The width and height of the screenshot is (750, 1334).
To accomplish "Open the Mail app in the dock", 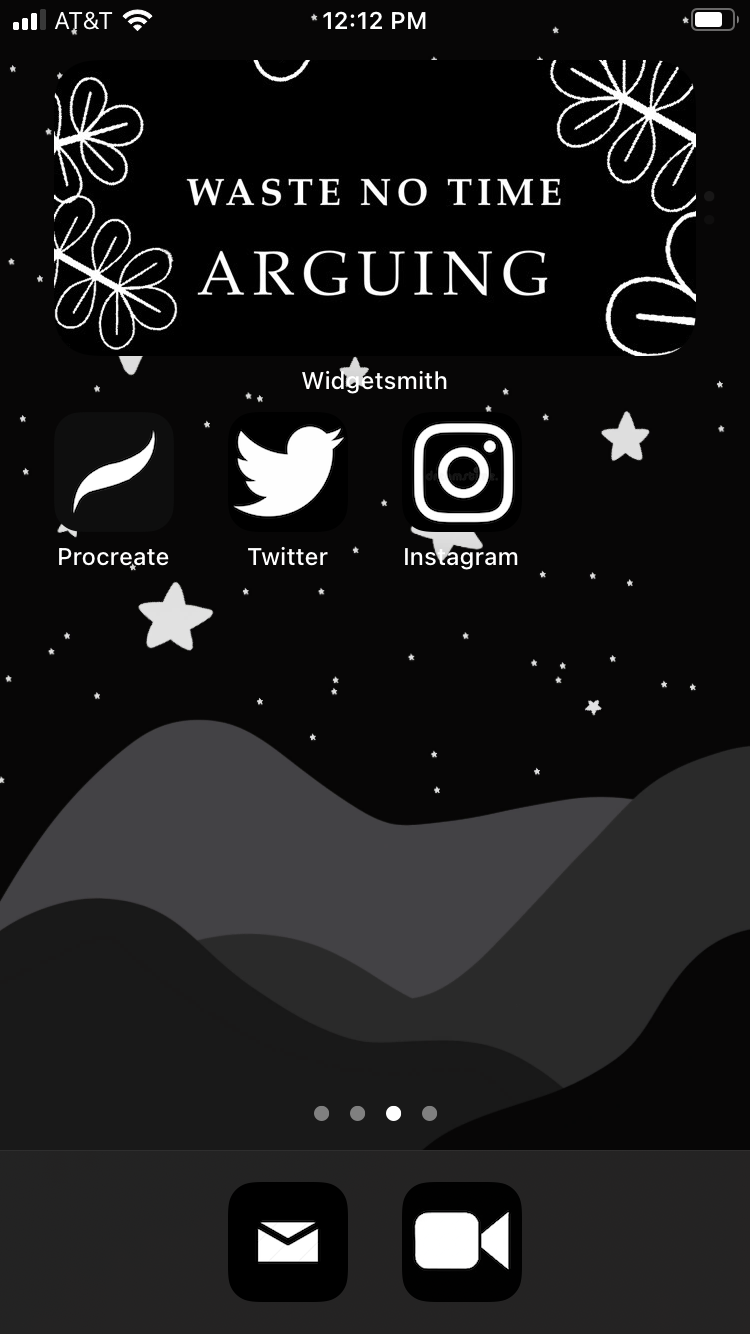I will point(288,1242).
